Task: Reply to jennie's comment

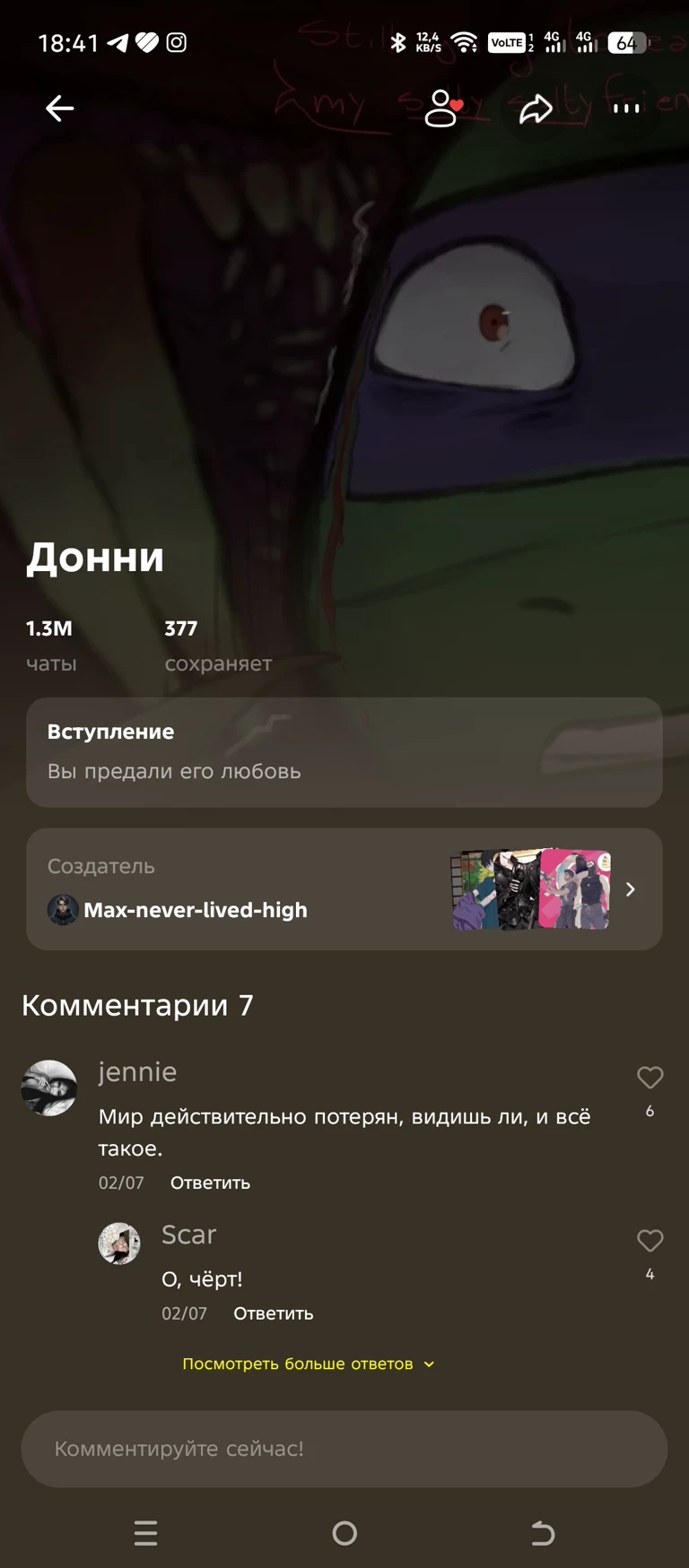Action: [210, 1182]
